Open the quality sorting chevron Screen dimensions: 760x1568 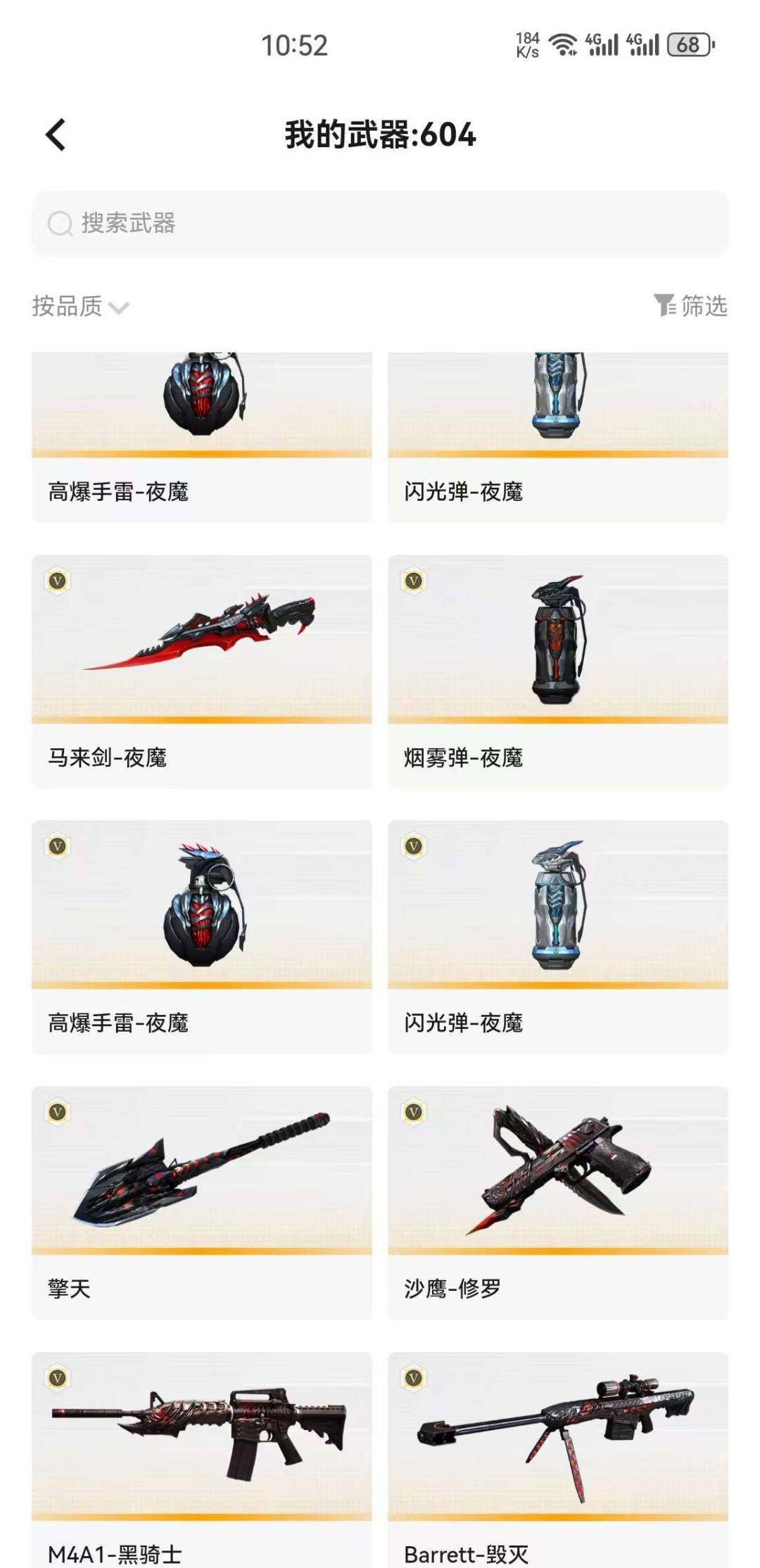pos(120,308)
